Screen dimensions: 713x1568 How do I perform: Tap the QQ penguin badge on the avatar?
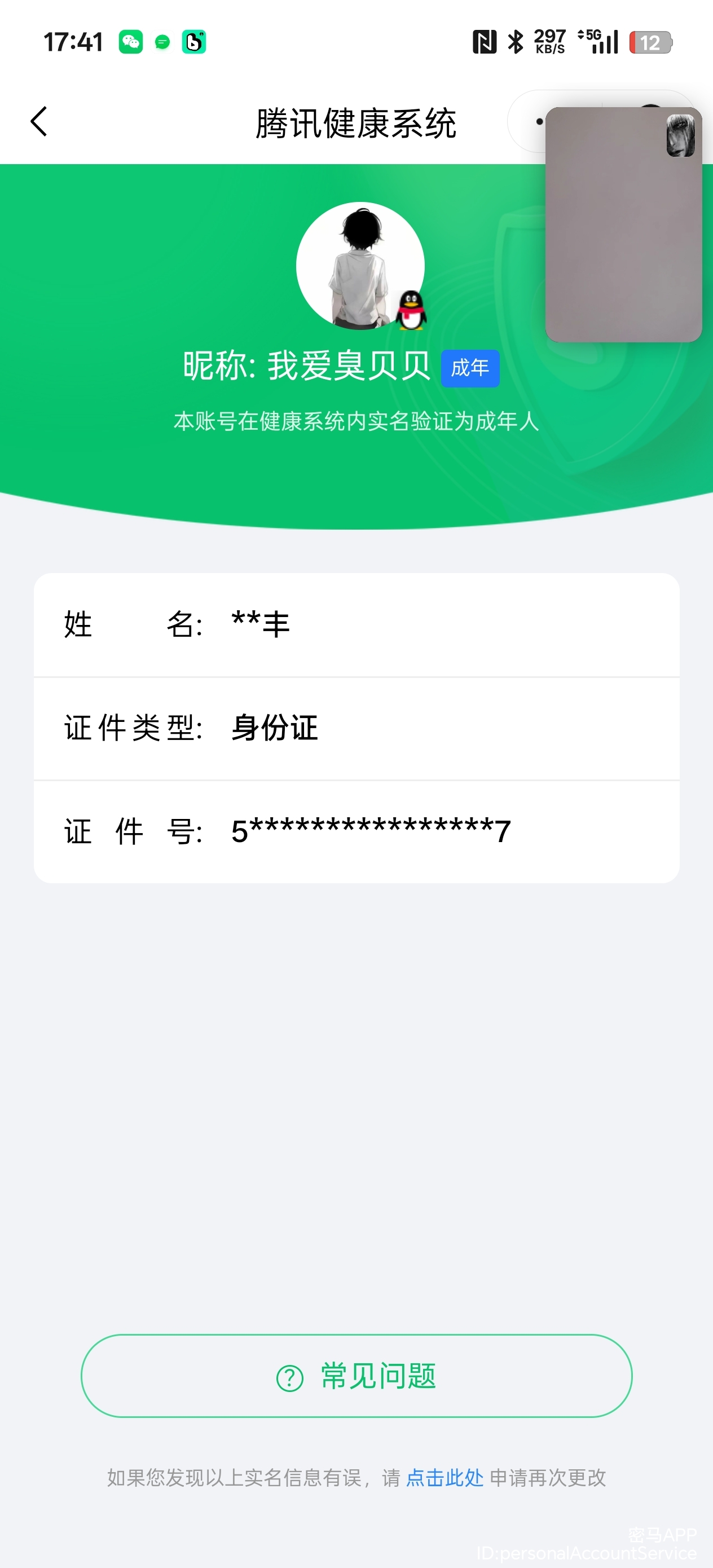click(x=411, y=309)
